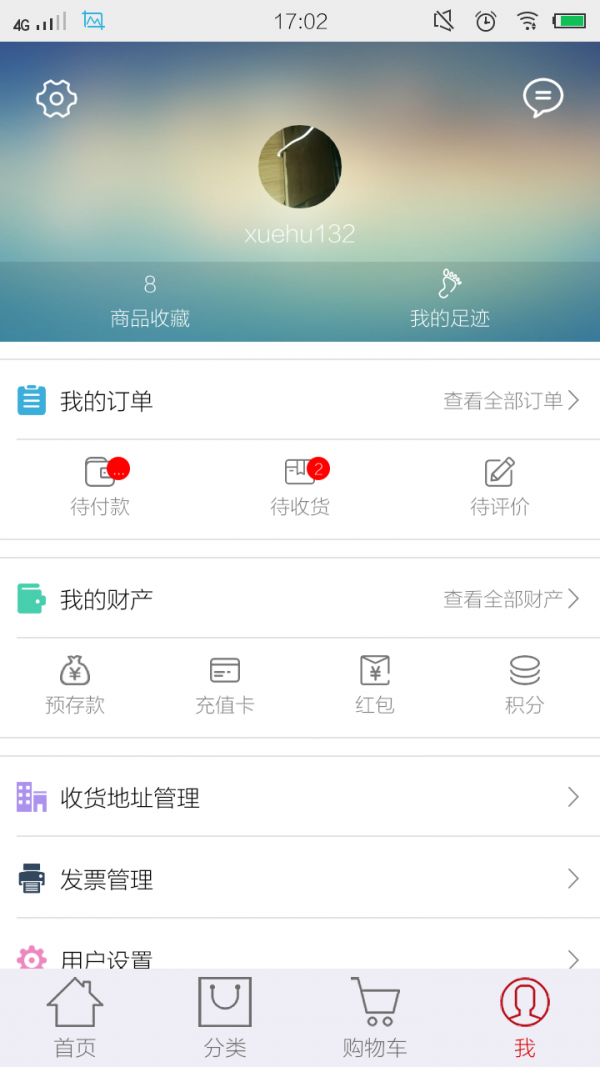Open 积分 points
The height and width of the screenshot is (1067, 600).
(525, 686)
